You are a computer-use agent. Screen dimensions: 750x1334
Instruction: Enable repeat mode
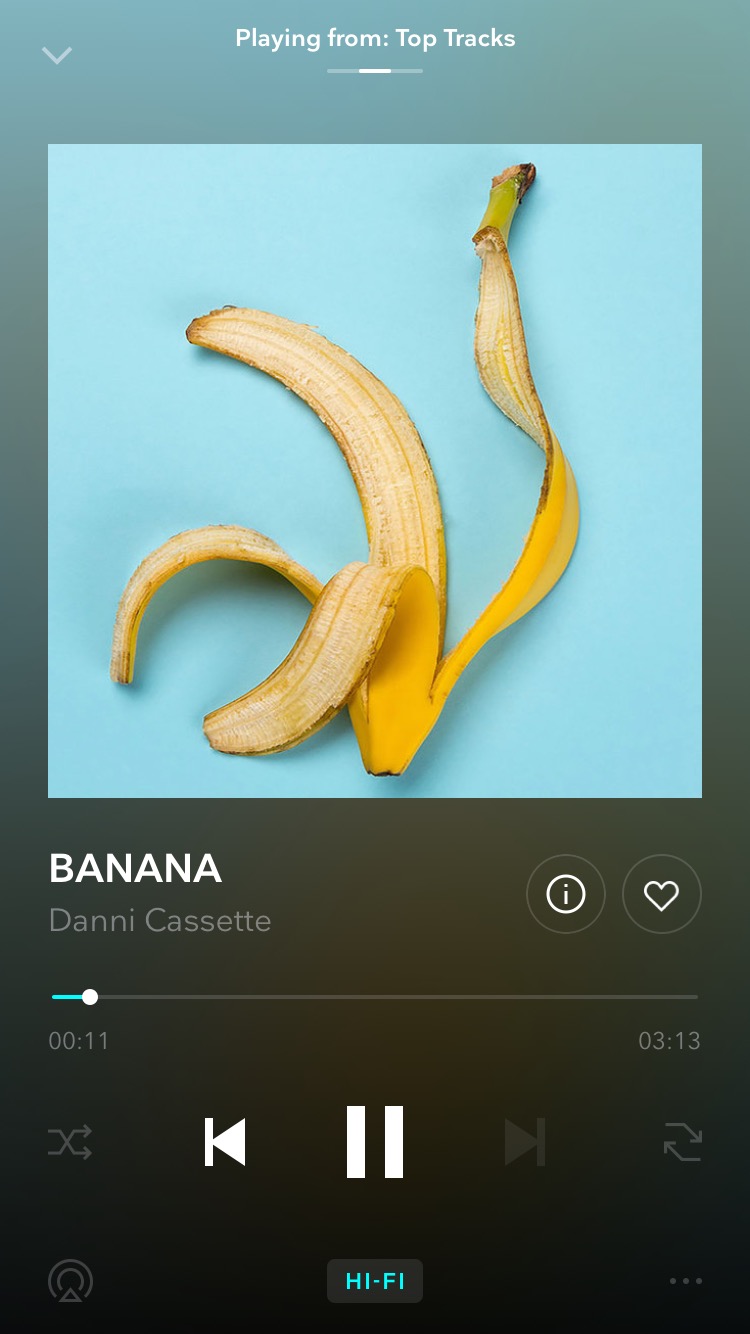[682, 1141]
